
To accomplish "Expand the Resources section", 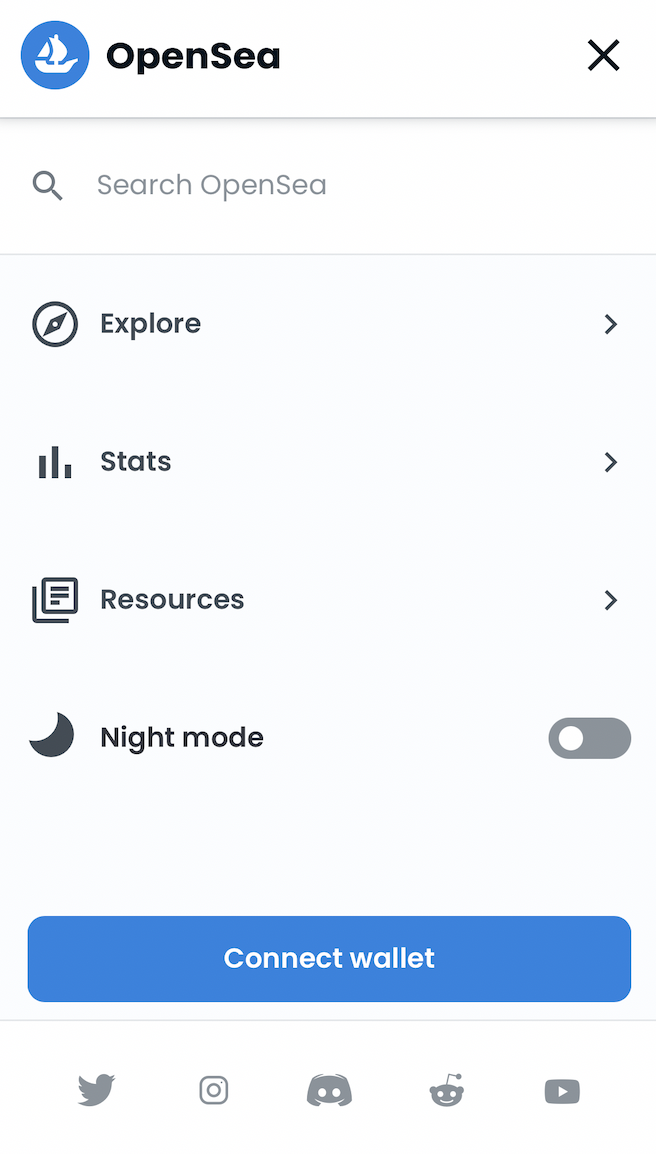I will (328, 600).
